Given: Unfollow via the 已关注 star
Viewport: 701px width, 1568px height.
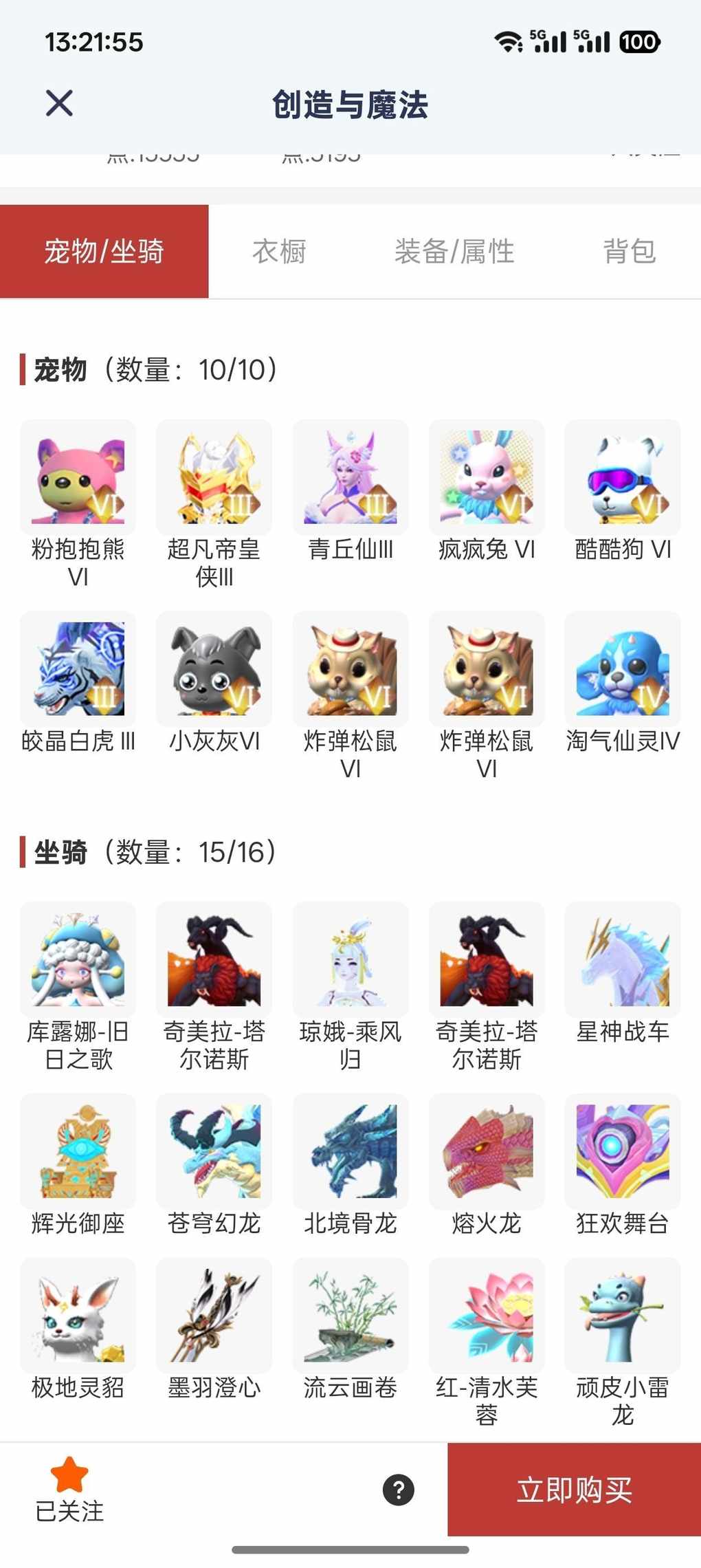Looking at the screenshot, I should point(69,1489).
